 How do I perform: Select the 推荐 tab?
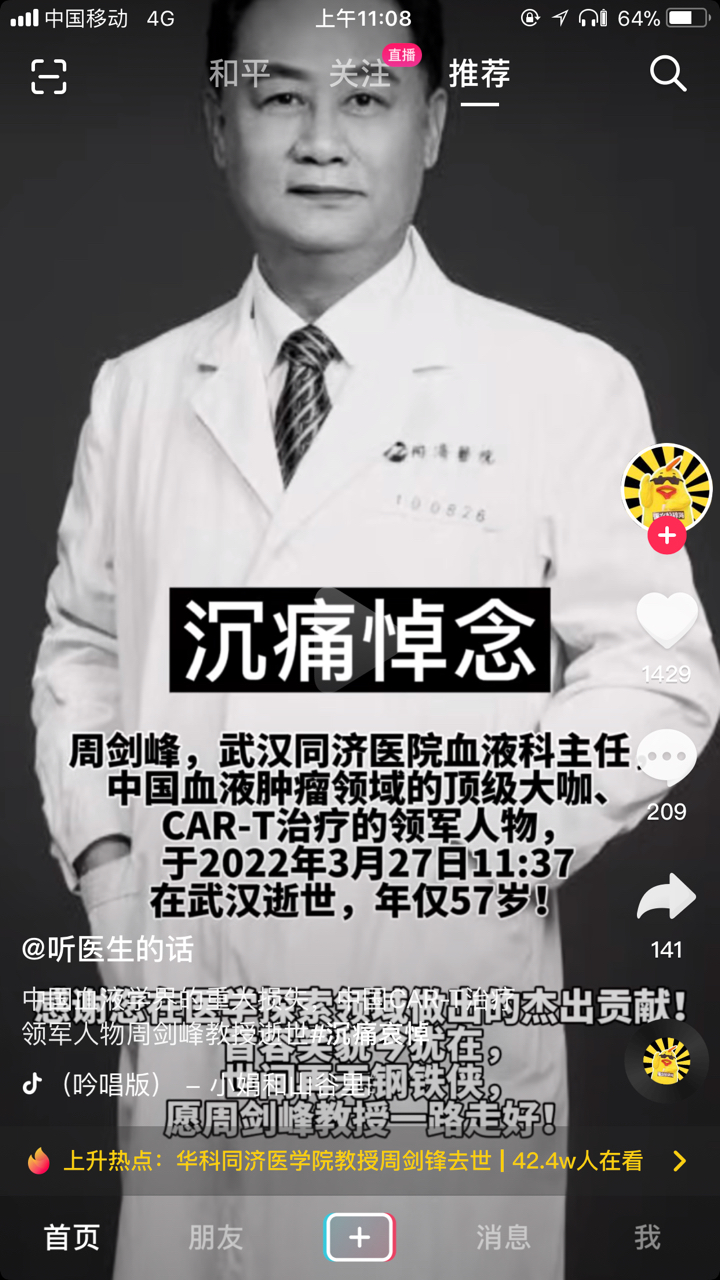479,74
